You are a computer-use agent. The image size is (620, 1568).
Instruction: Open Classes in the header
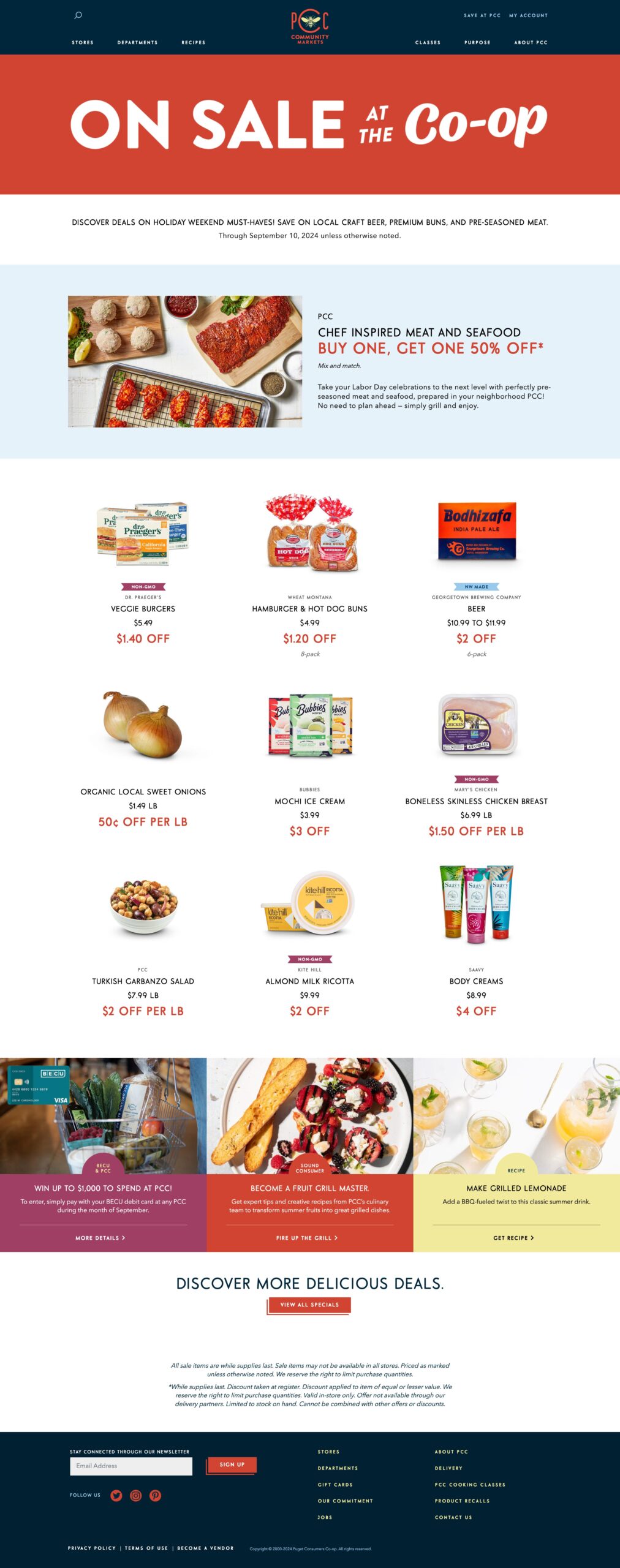coord(428,42)
